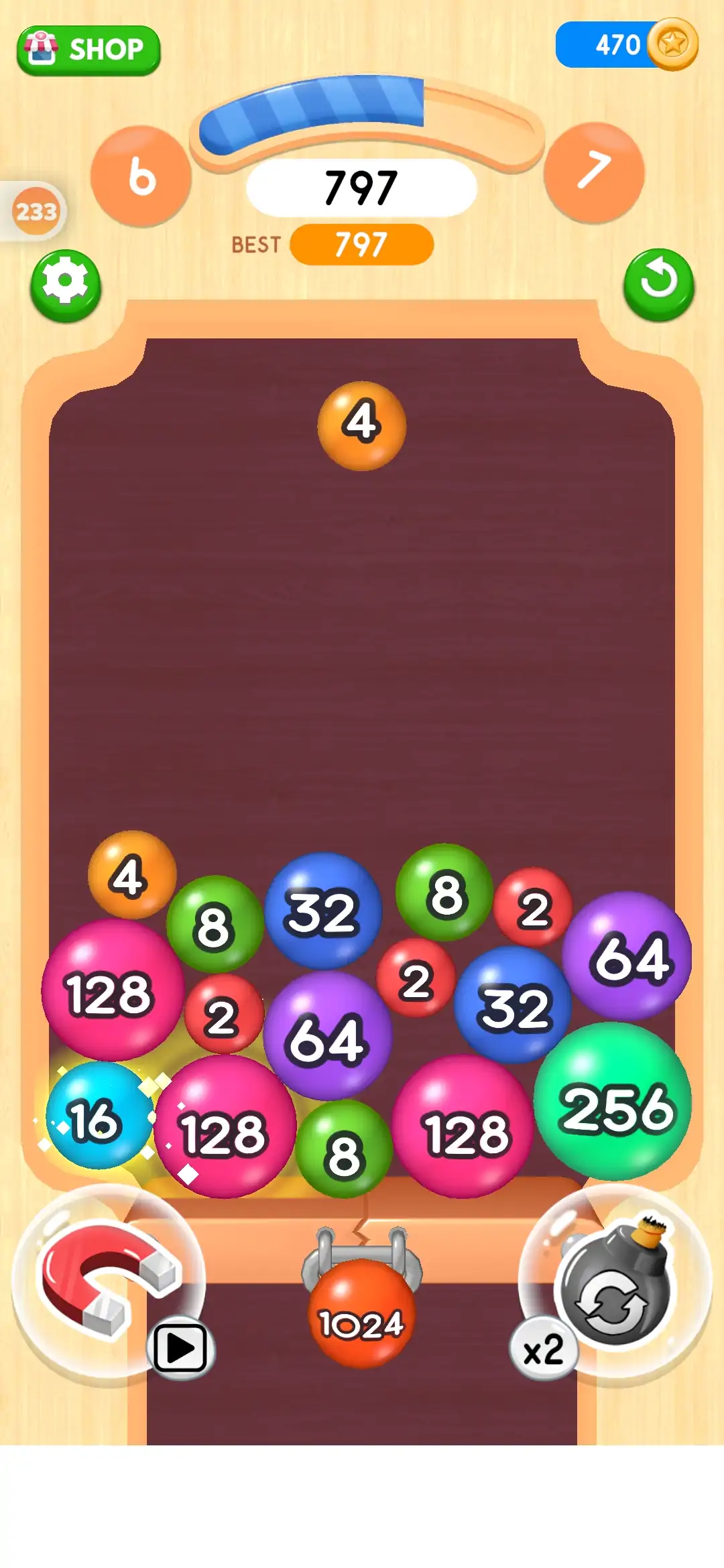Tap the green restart arrow button
This screenshot has width=724, height=1568.
[x=658, y=284]
